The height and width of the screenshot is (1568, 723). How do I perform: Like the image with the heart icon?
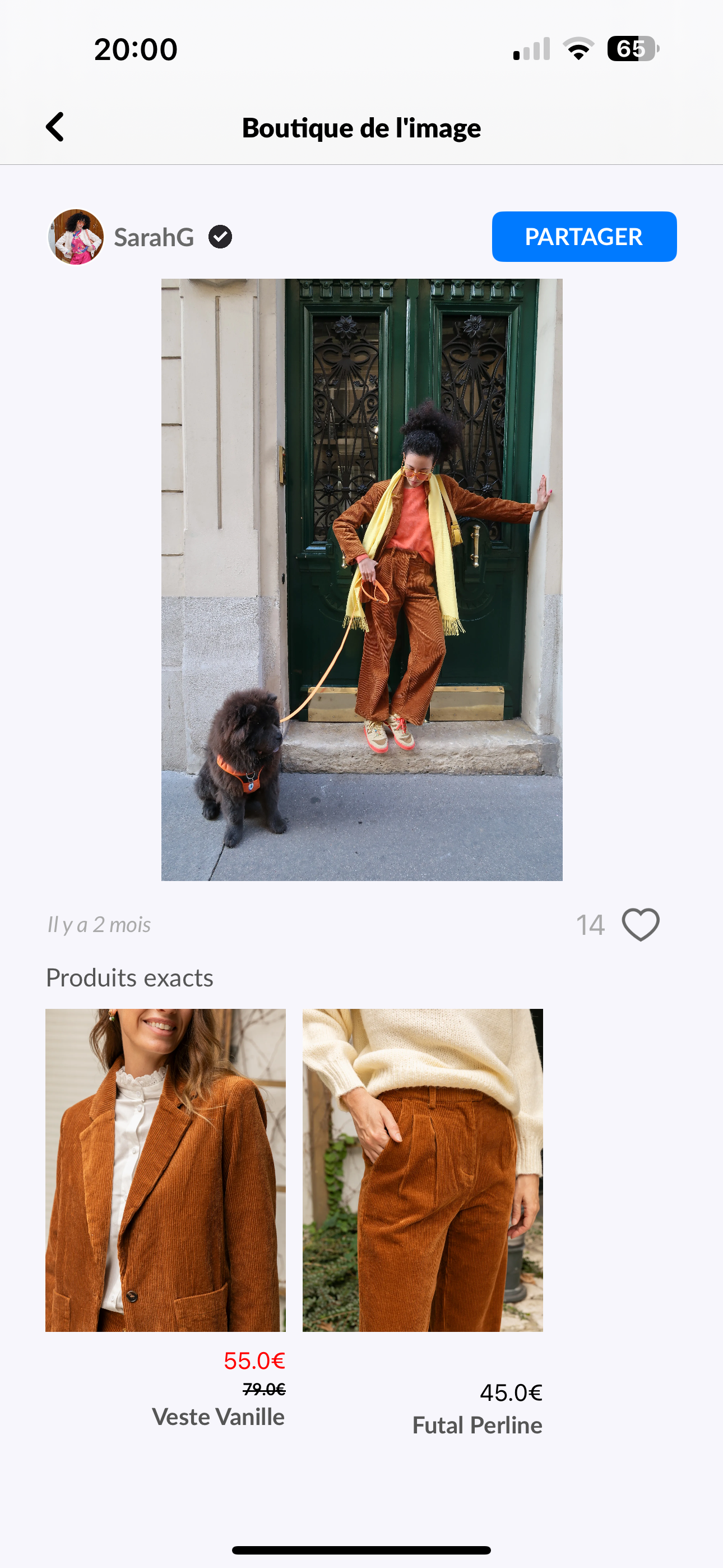click(640, 925)
